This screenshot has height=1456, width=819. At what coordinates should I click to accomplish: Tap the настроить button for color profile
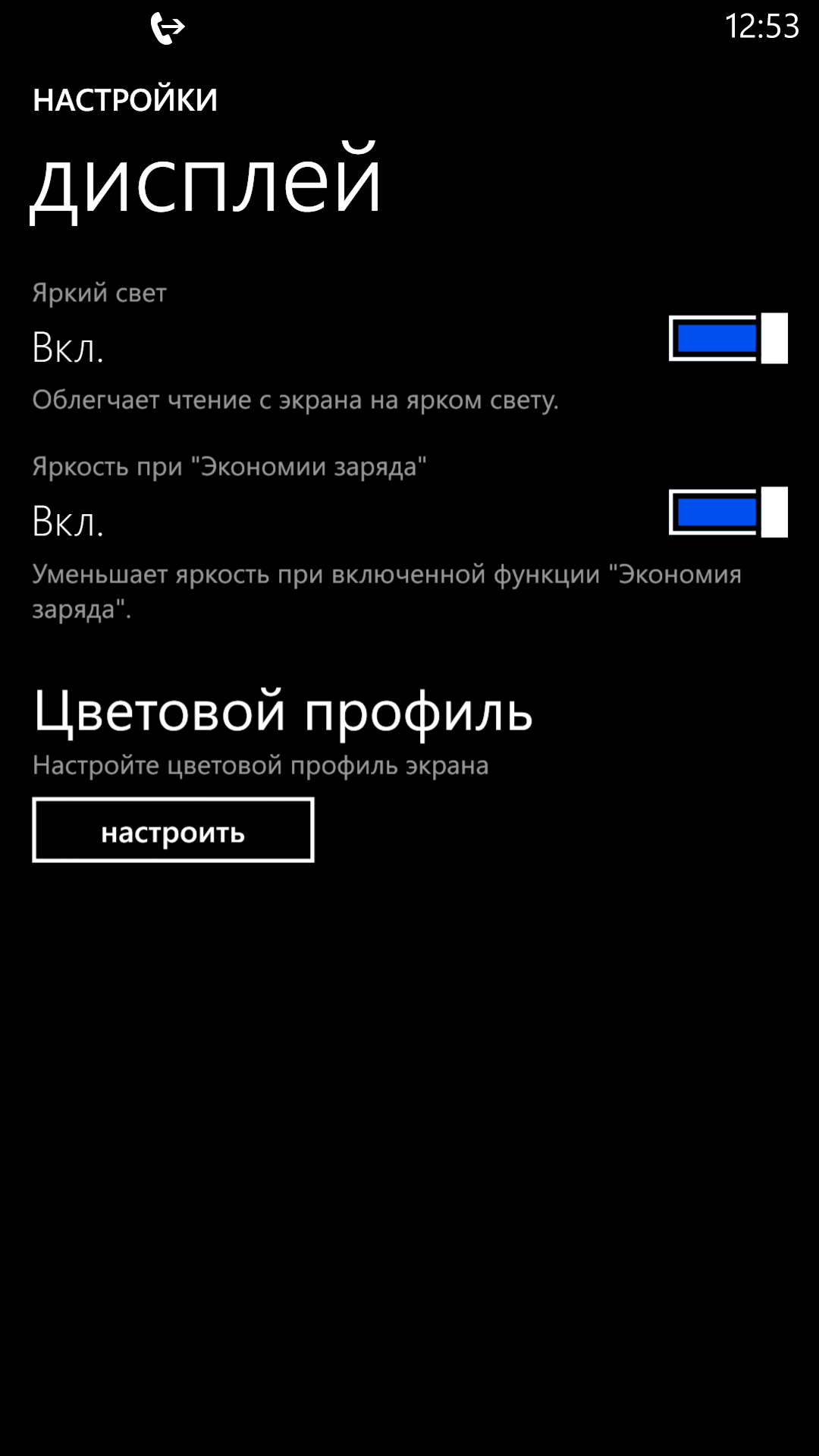tap(173, 830)
